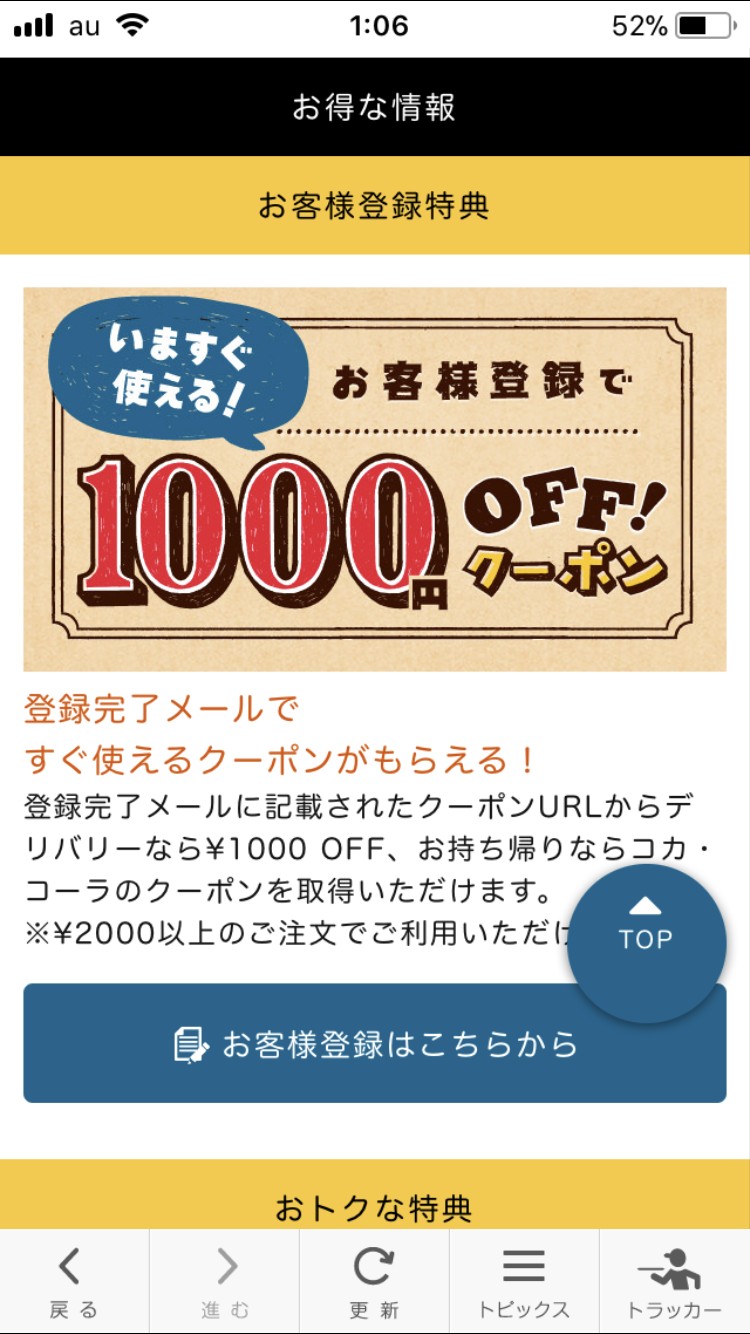Open the 1000円 OFF coupon banner
Screen dimensions: 750x1334
[375, 479]
